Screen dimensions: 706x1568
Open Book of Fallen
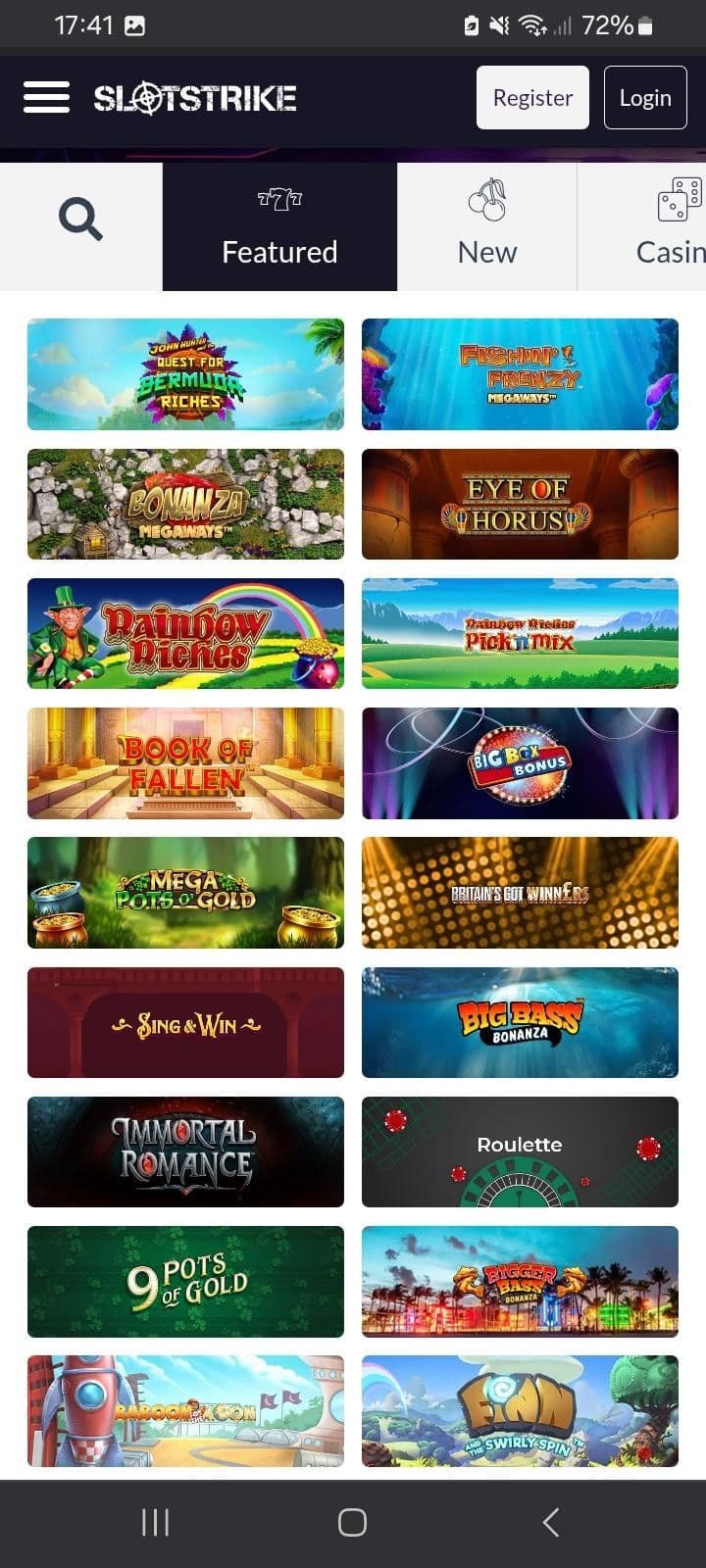185,763
